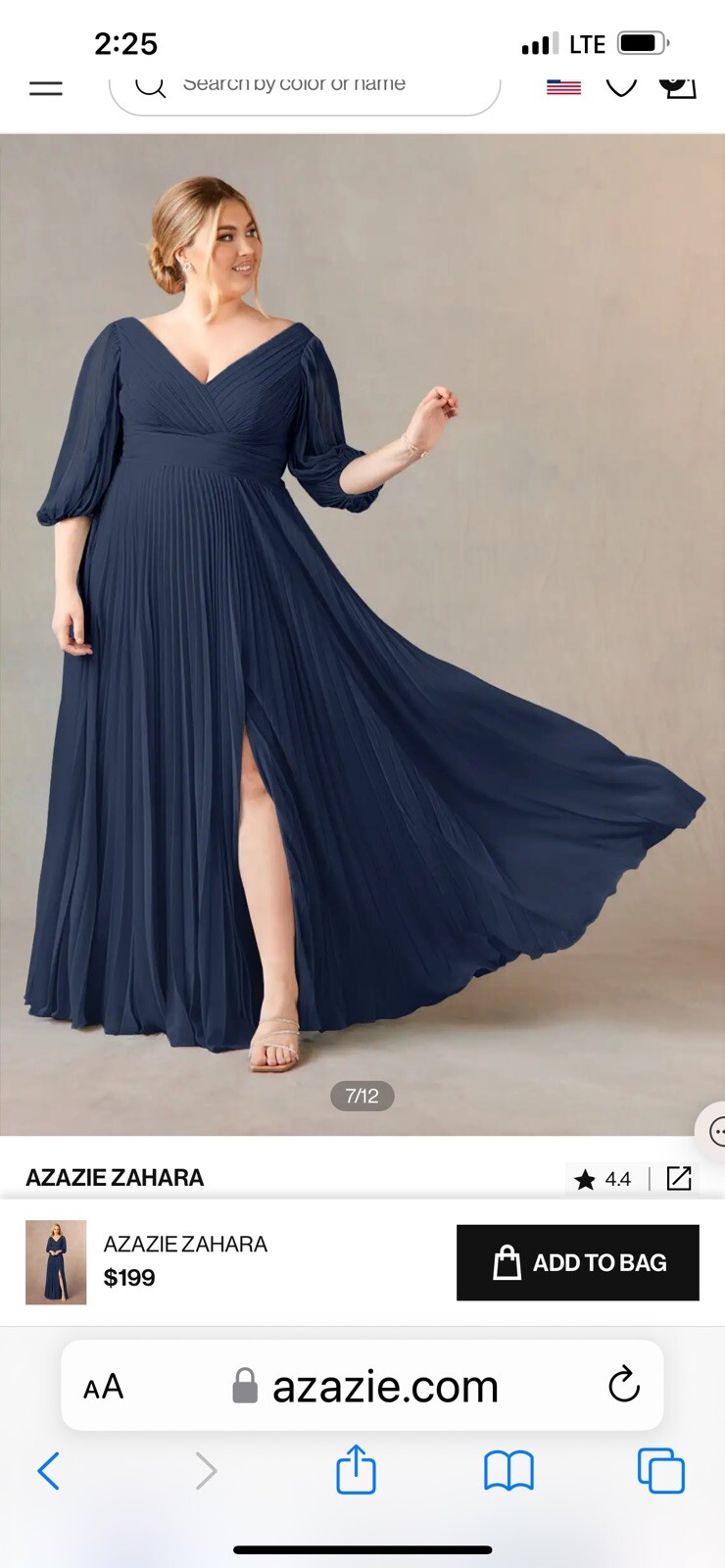Open the wishlist heart icon
The width and height of the screenshot is (725, 1568).
point(621,86)
